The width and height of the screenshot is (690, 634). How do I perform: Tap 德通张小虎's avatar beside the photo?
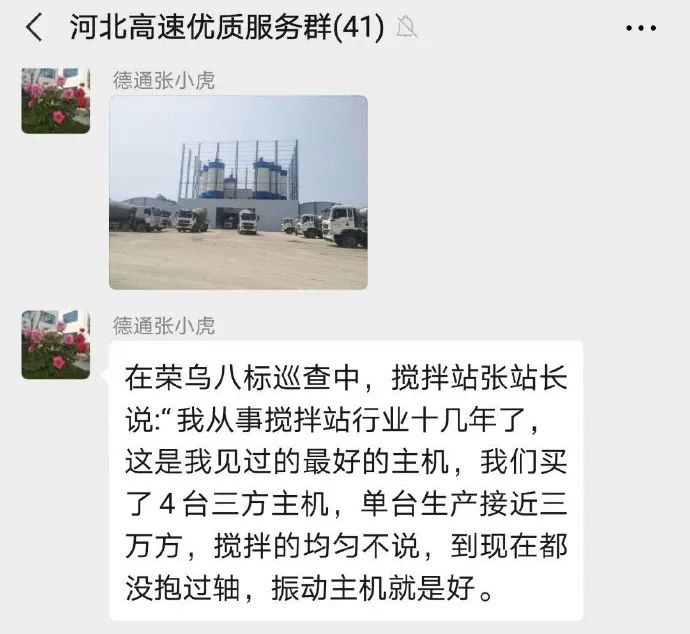click(x=56, y=100)
